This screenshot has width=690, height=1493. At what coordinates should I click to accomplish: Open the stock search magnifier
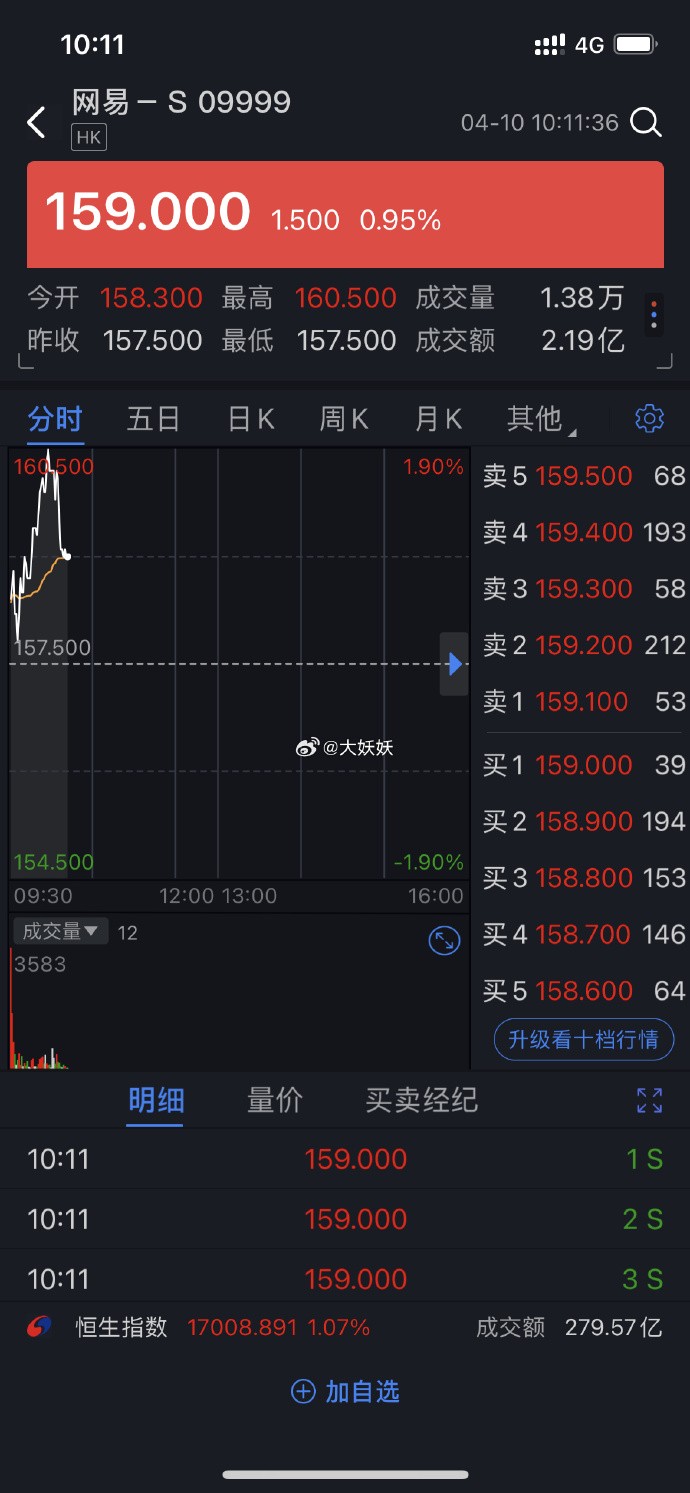[x=646, y=123]
